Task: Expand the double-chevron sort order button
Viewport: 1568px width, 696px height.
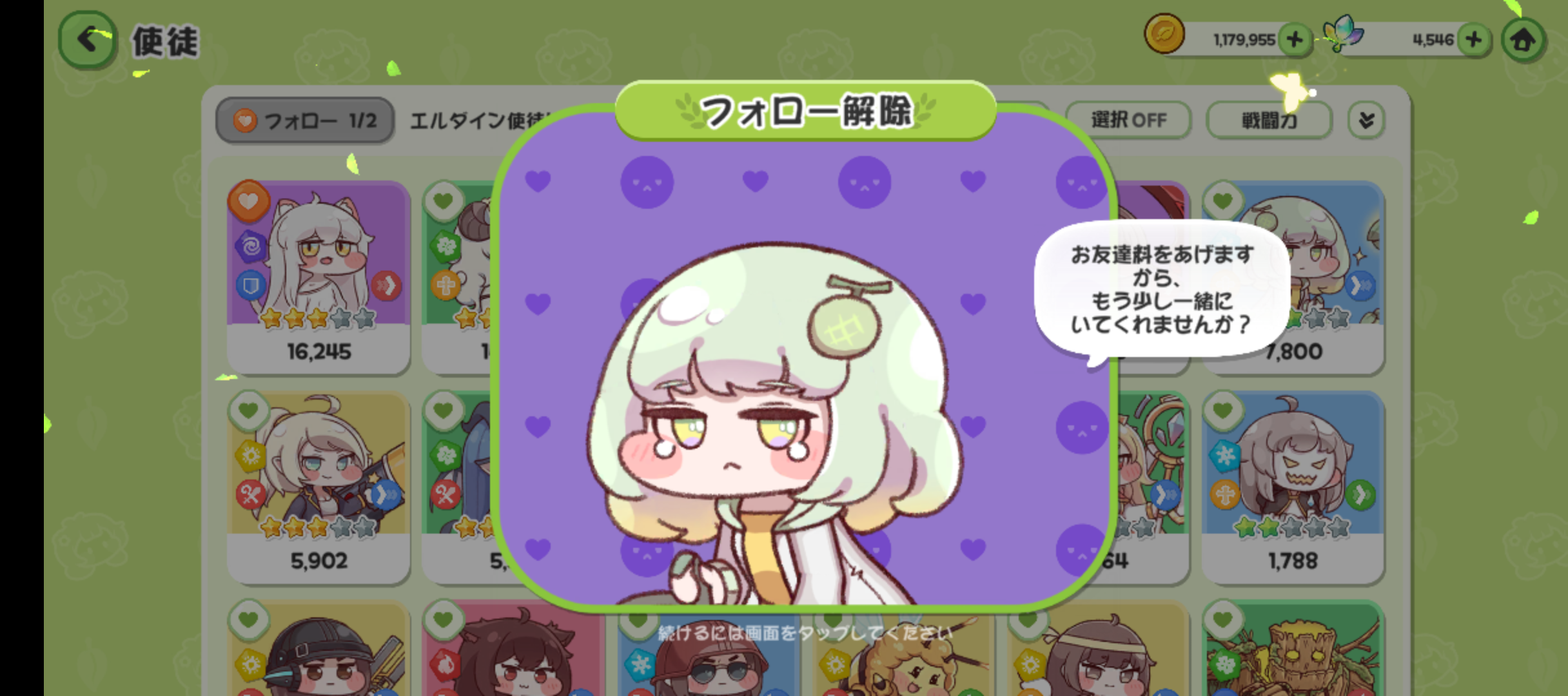Action: pyautogui.click(x=1366, y=120)
